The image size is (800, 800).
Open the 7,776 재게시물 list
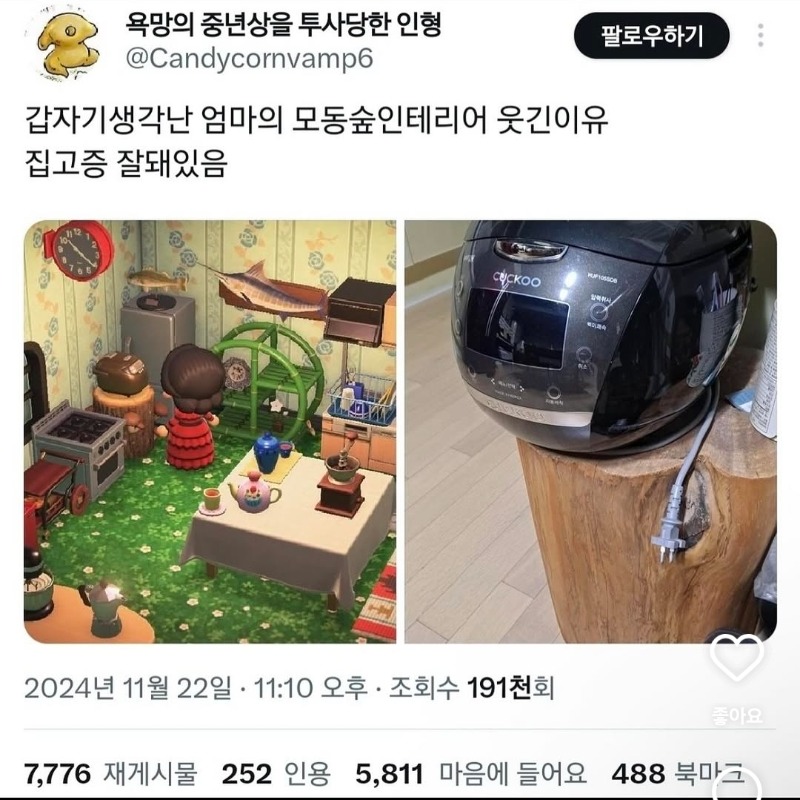pos(110,773)
